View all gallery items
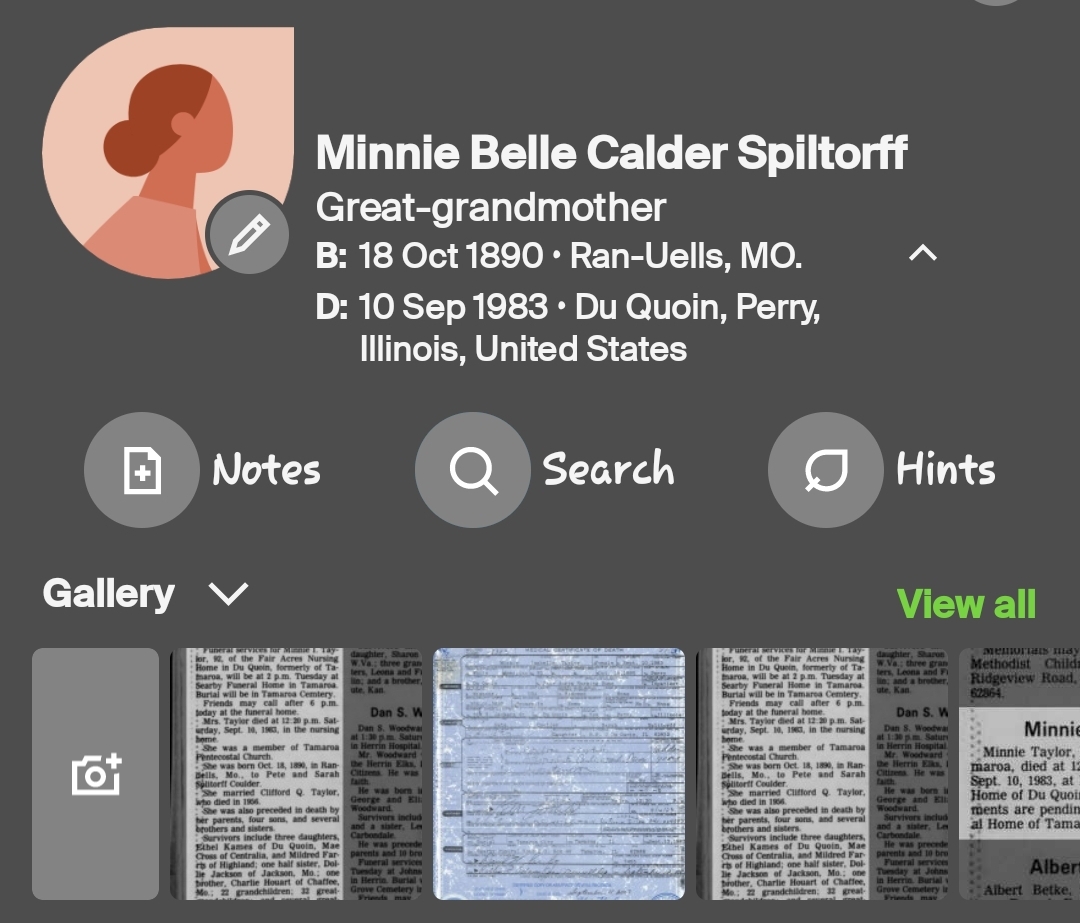The image size is (1080, 923). click(966, 604)
